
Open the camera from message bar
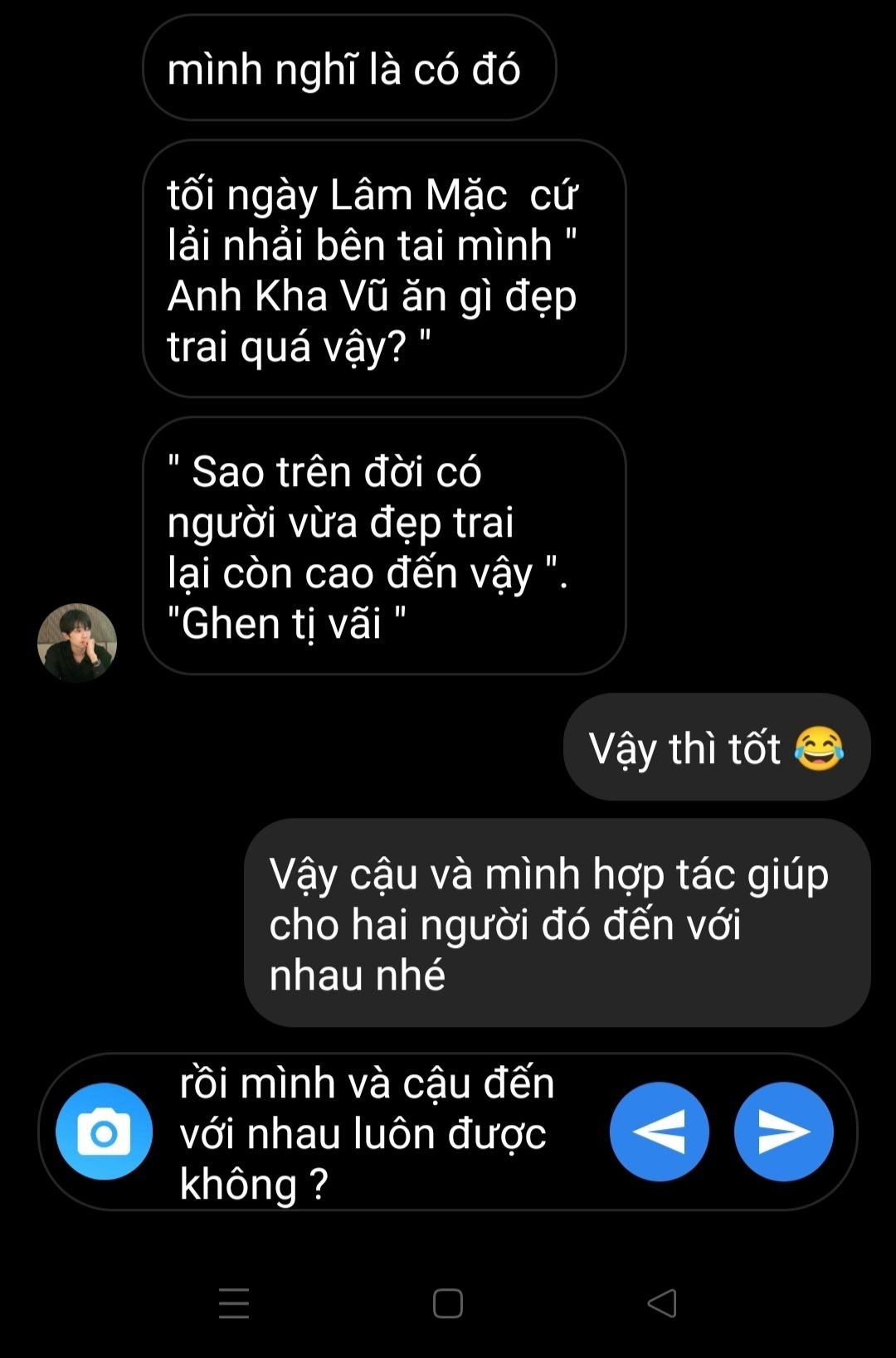[x=104, y=1132]
